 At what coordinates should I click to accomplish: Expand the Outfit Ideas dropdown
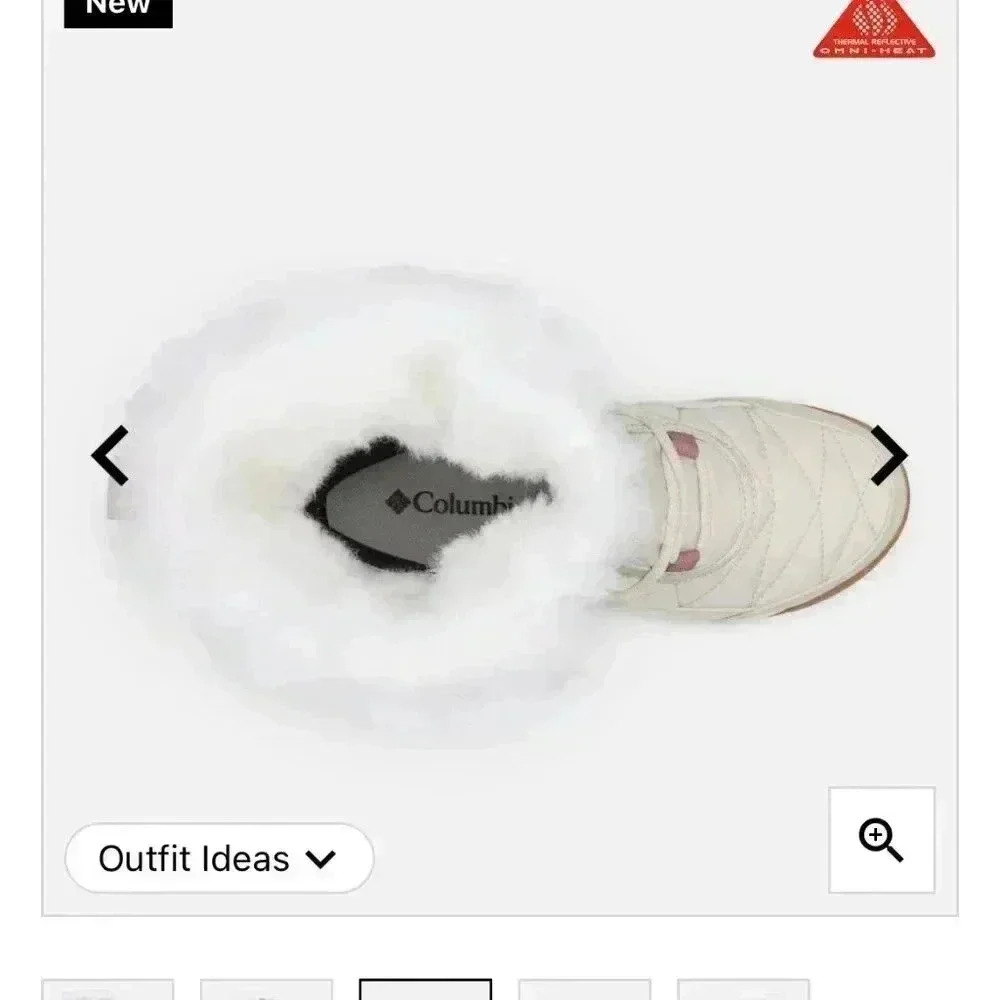coord(219,858)
